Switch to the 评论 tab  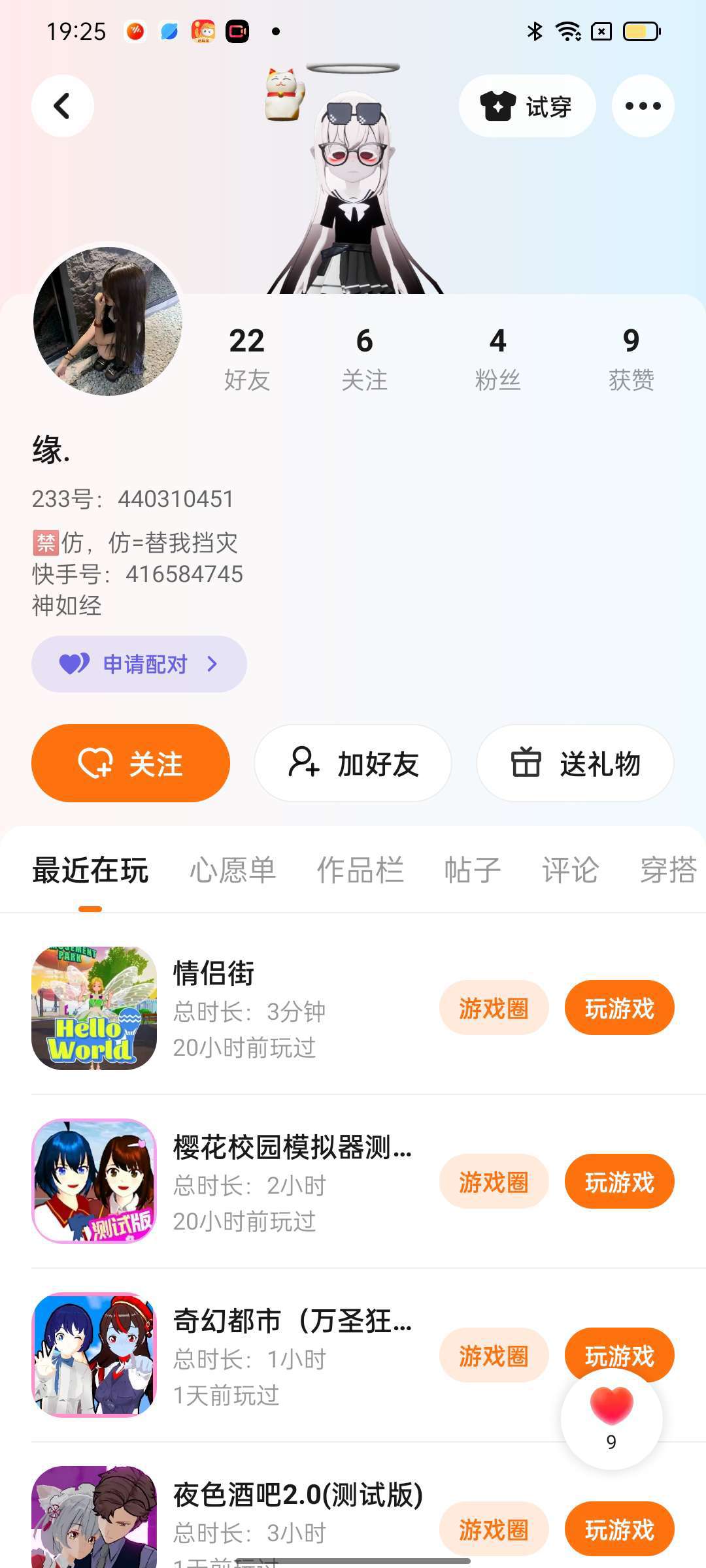tap(570, 870)
